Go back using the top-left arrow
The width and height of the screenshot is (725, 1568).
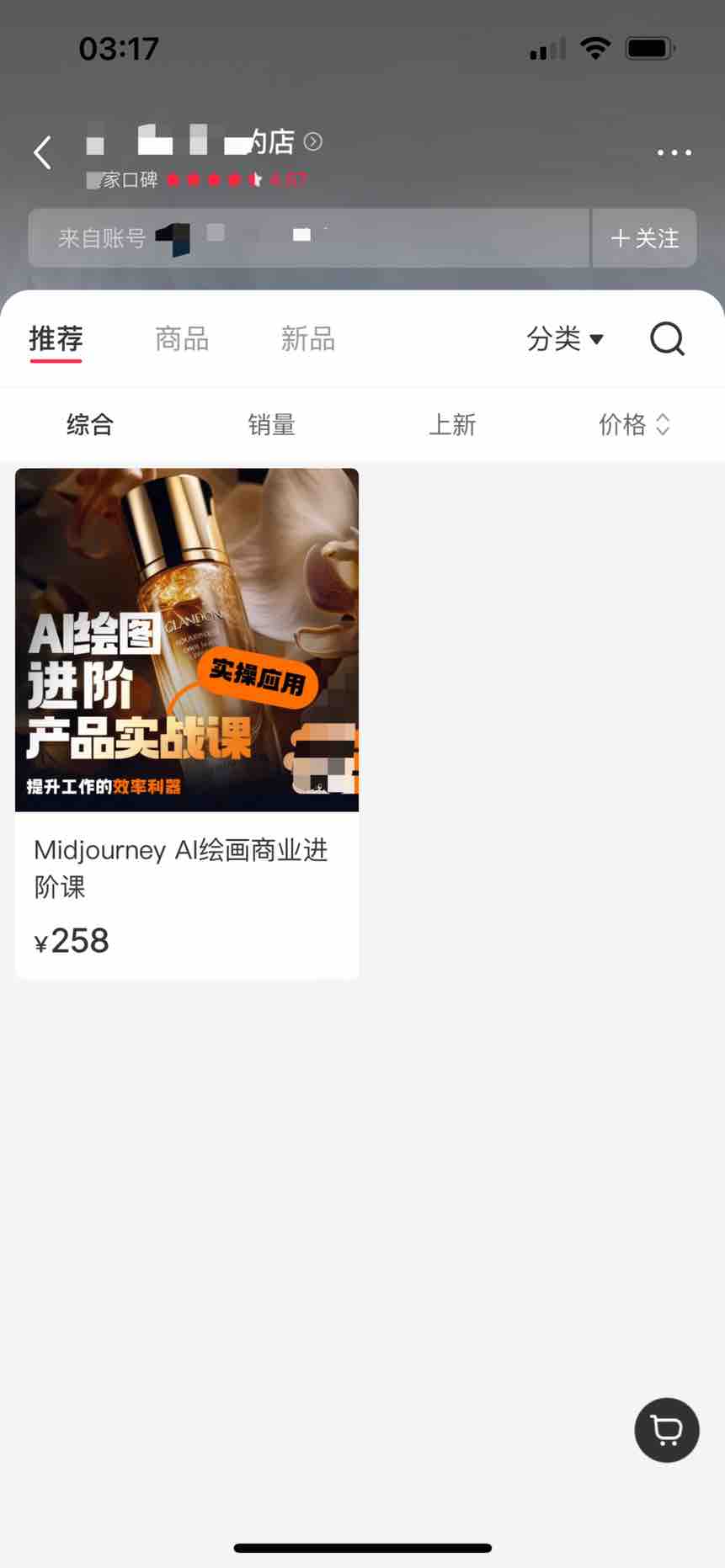pos(42,152)
